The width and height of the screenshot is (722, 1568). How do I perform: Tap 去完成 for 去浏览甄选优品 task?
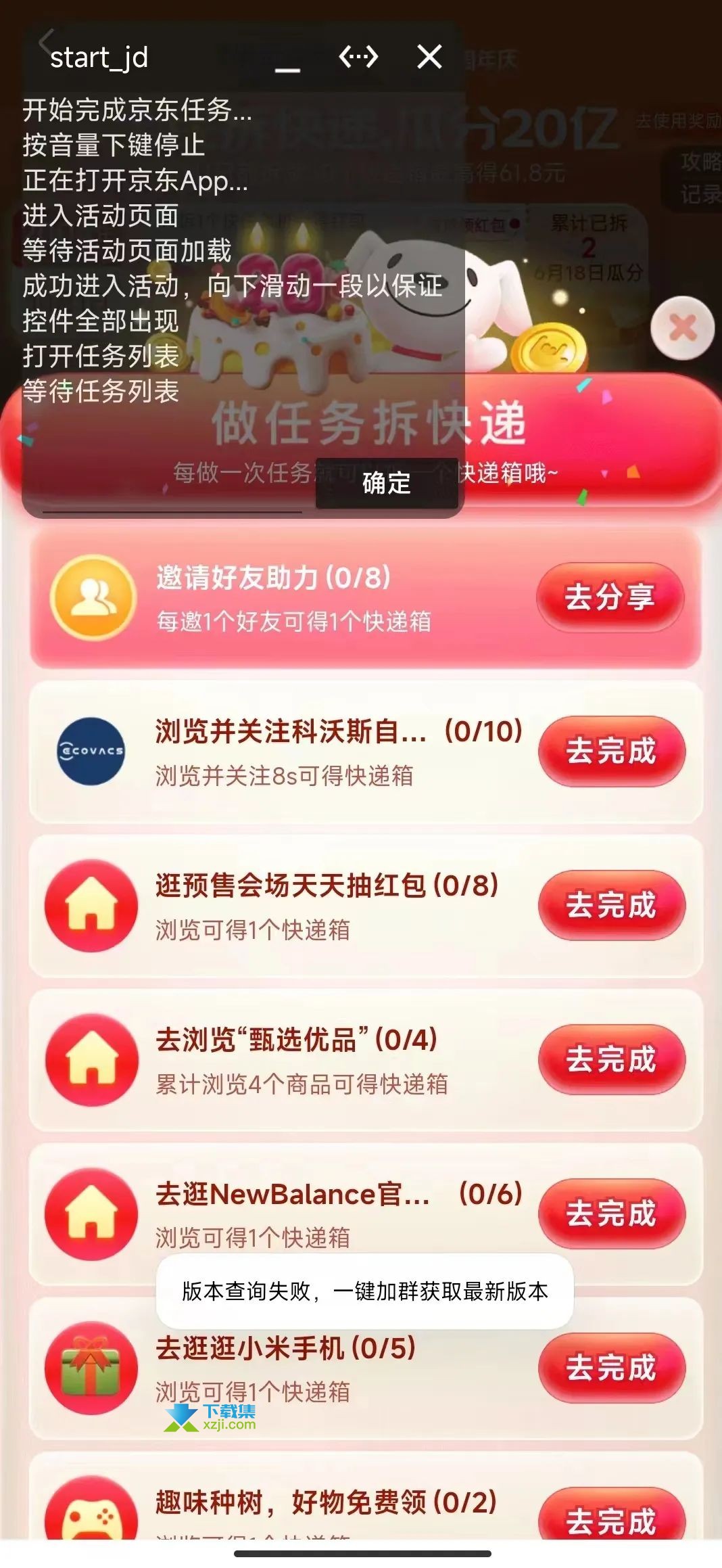(612, 1060)
